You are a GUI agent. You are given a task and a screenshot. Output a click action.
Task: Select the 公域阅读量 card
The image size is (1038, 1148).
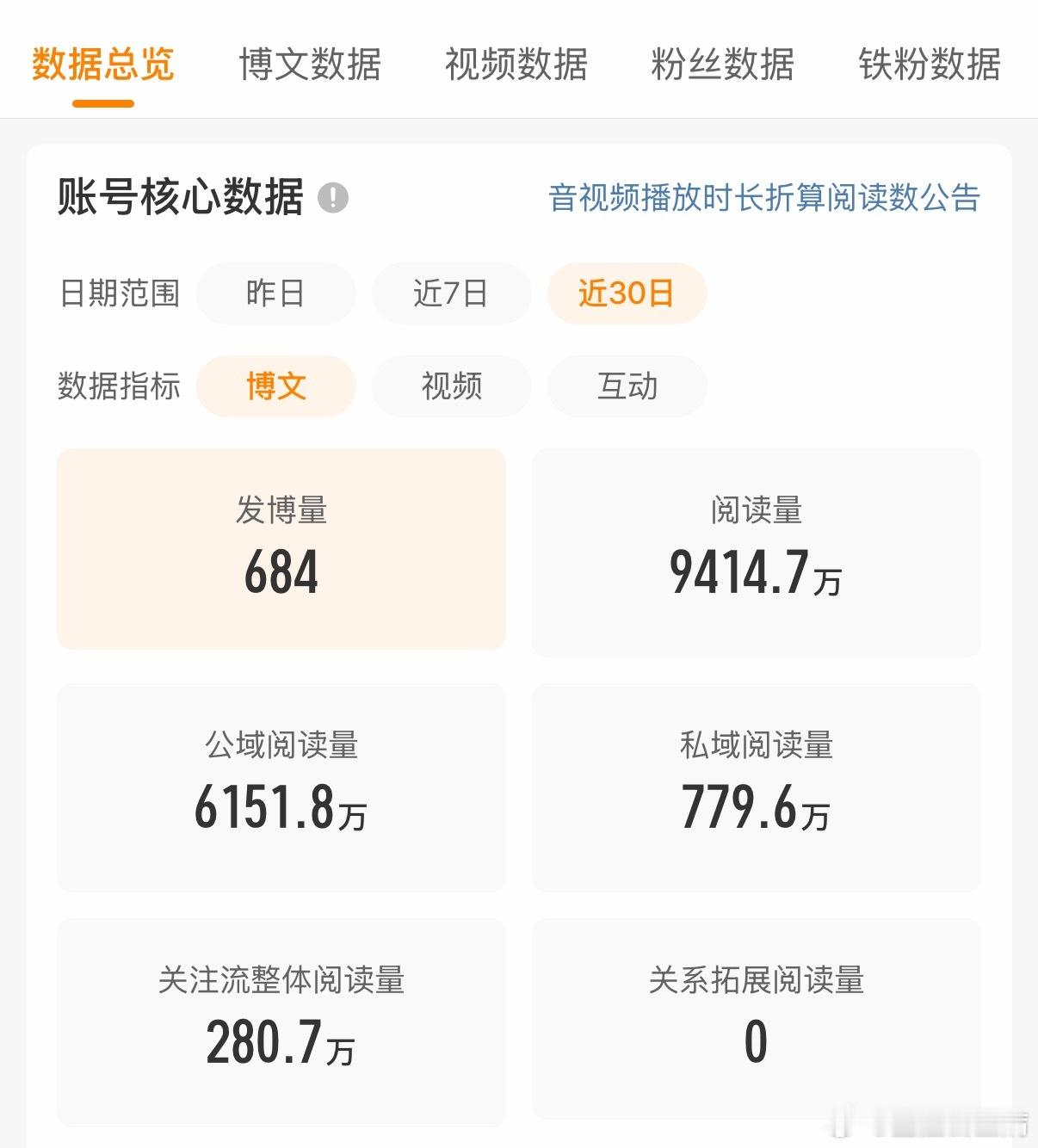click(281, 786)
